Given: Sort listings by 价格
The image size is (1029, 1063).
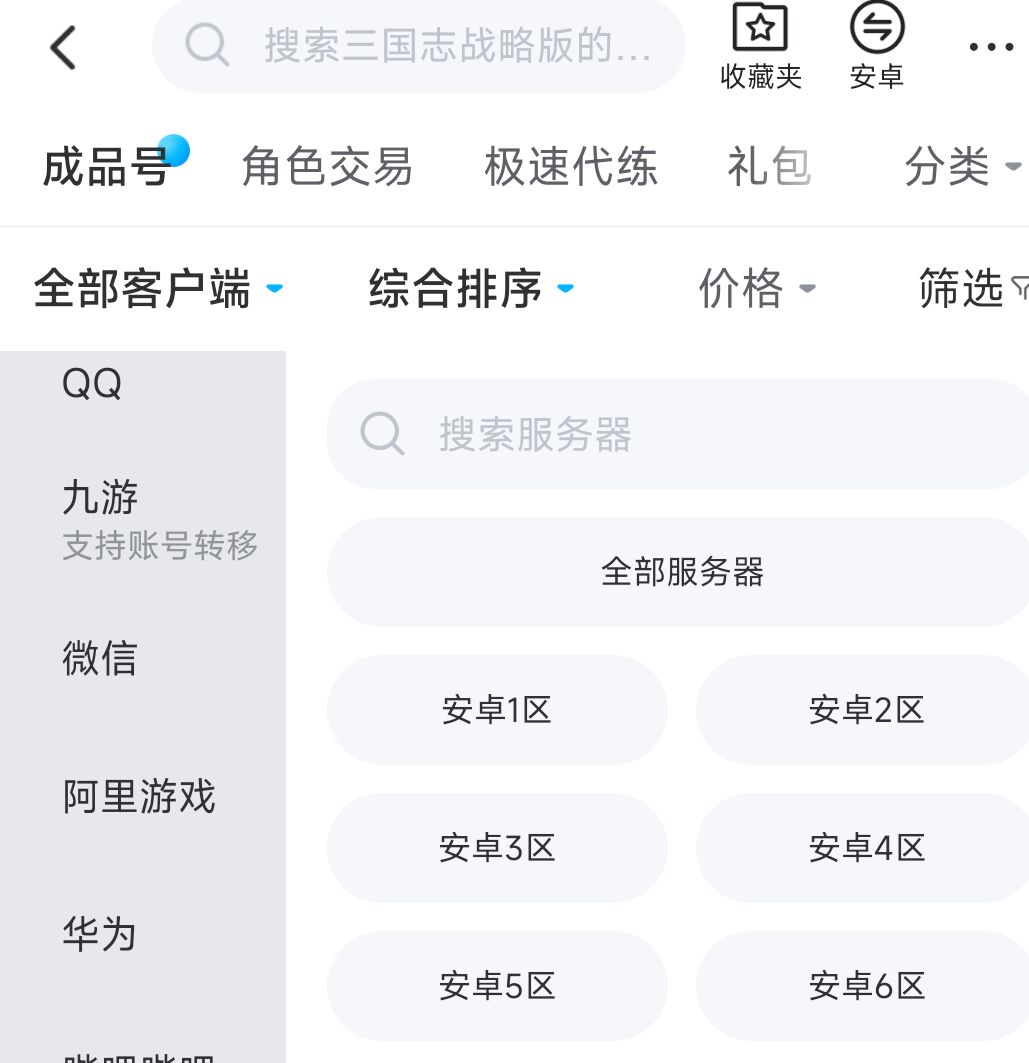Looking at the screenshot, I should [756, 289].
